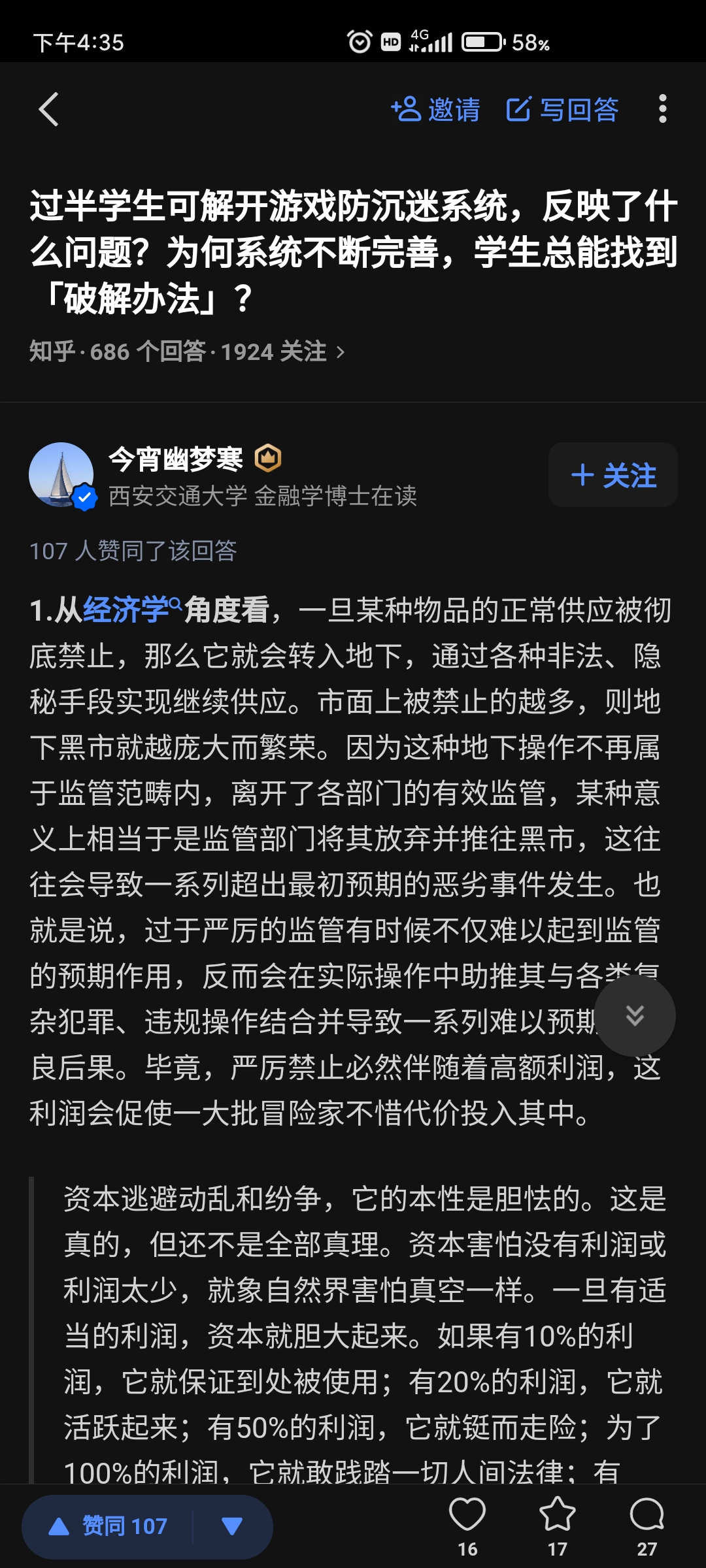
Task: Downvote this answer with the down triangle
Action: tap(232, 1526)
